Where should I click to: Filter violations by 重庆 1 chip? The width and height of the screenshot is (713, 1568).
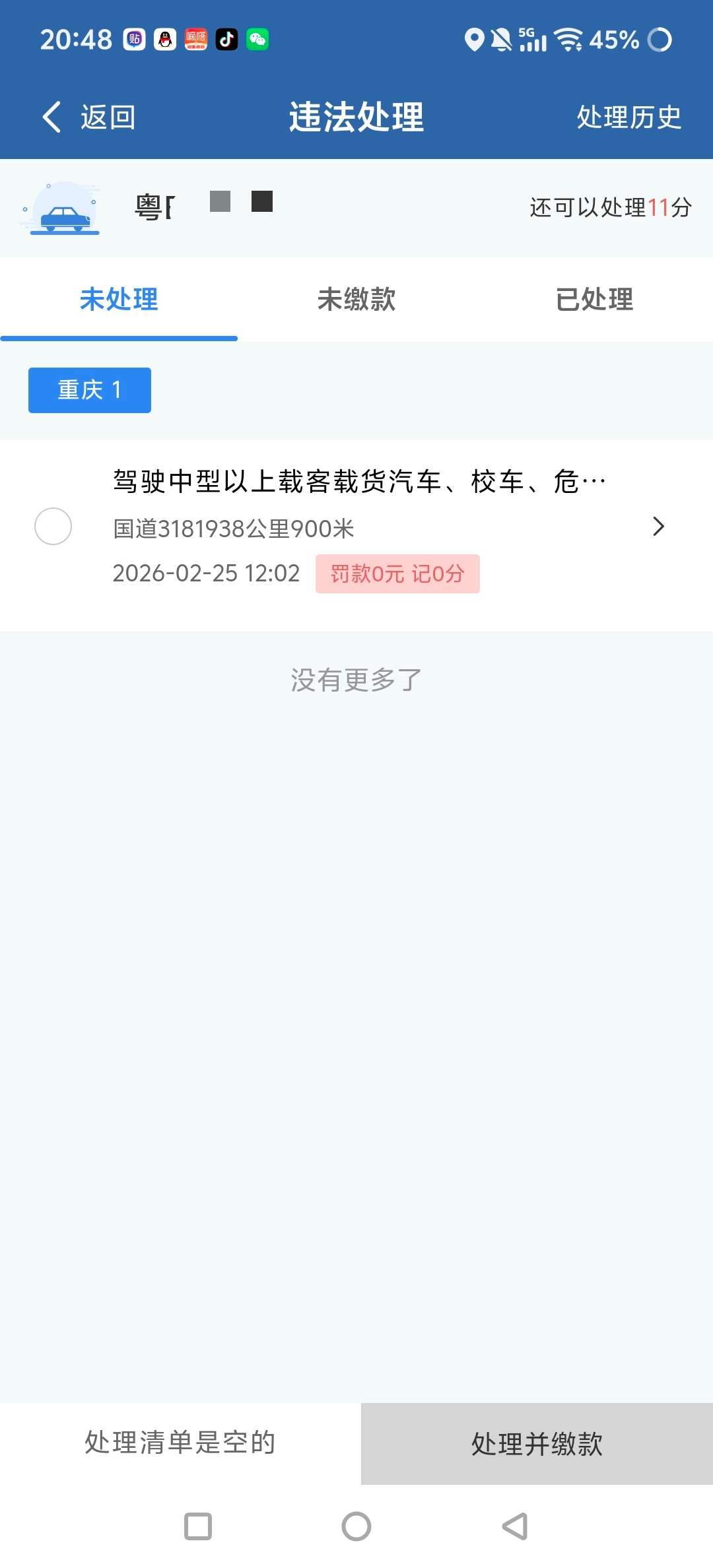90,390
